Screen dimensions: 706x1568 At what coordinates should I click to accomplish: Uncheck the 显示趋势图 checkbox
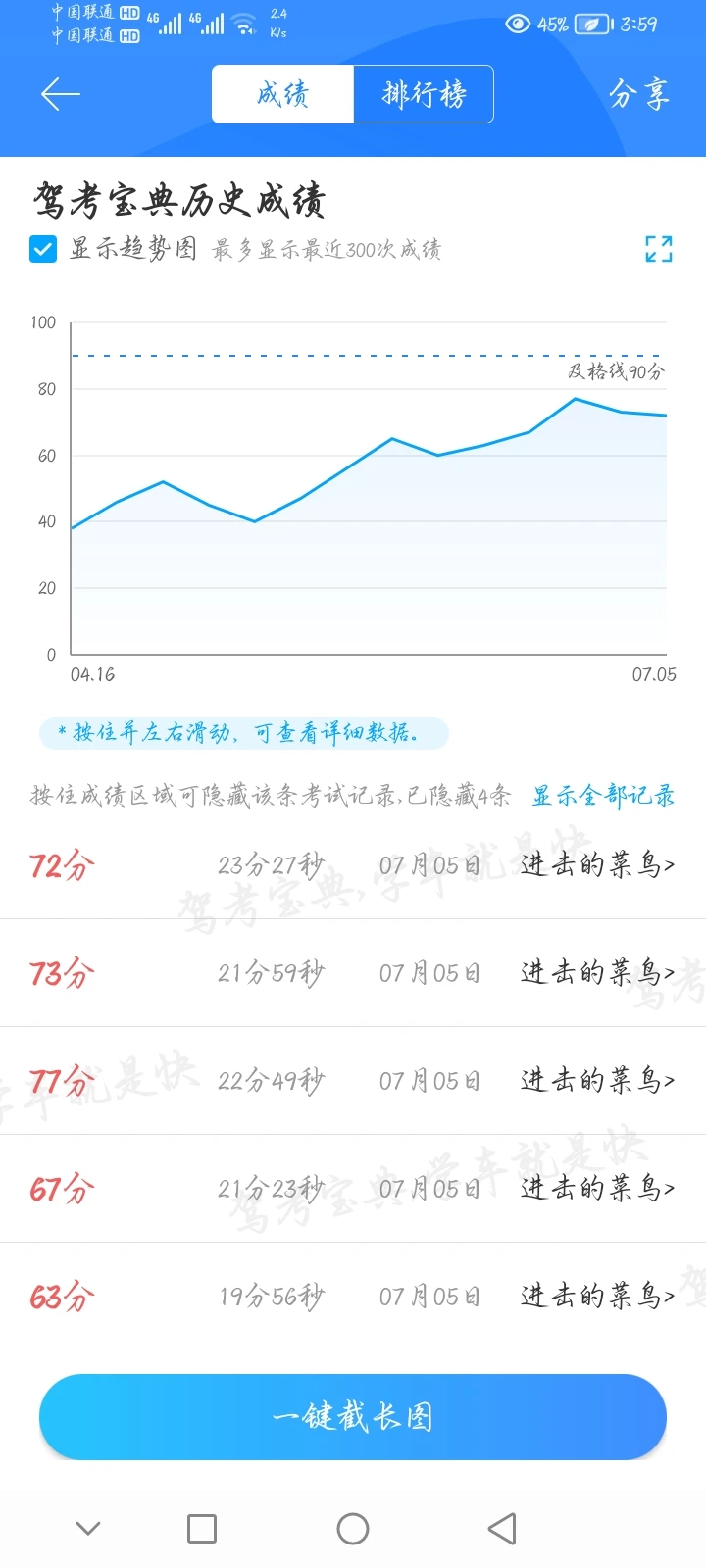pyautogui.click(x=43, y=249)
